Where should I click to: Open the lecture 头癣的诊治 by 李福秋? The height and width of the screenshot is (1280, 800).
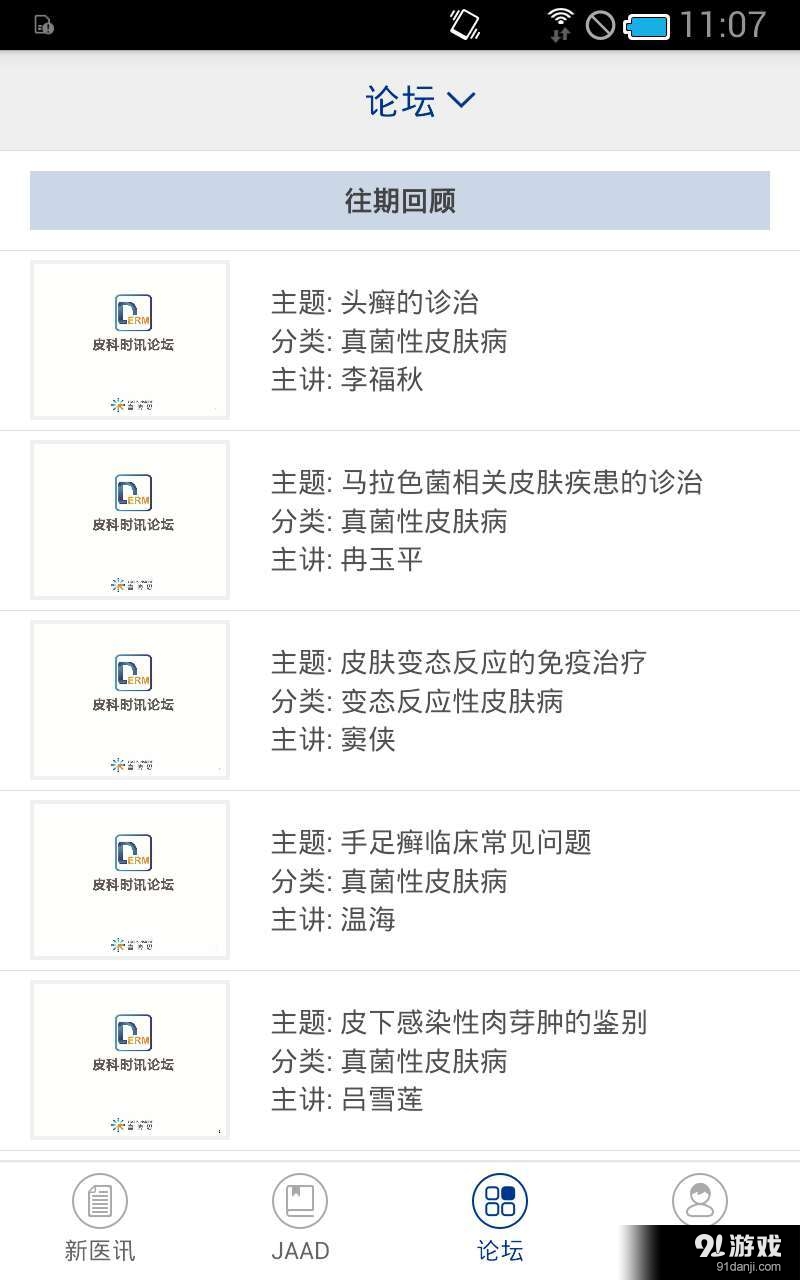tap(400, 340)
